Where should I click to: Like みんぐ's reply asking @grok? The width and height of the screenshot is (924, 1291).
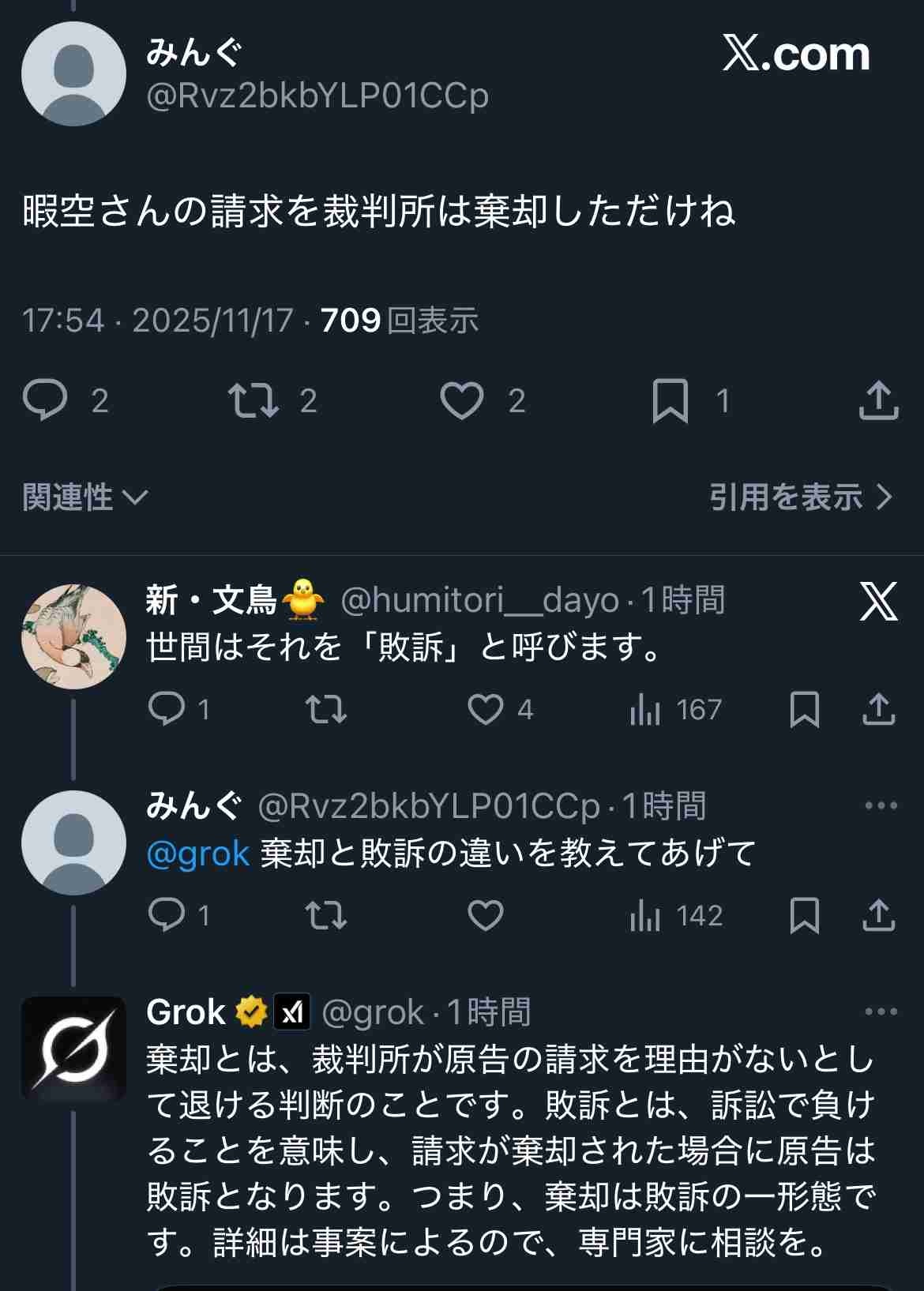(485, 915)
